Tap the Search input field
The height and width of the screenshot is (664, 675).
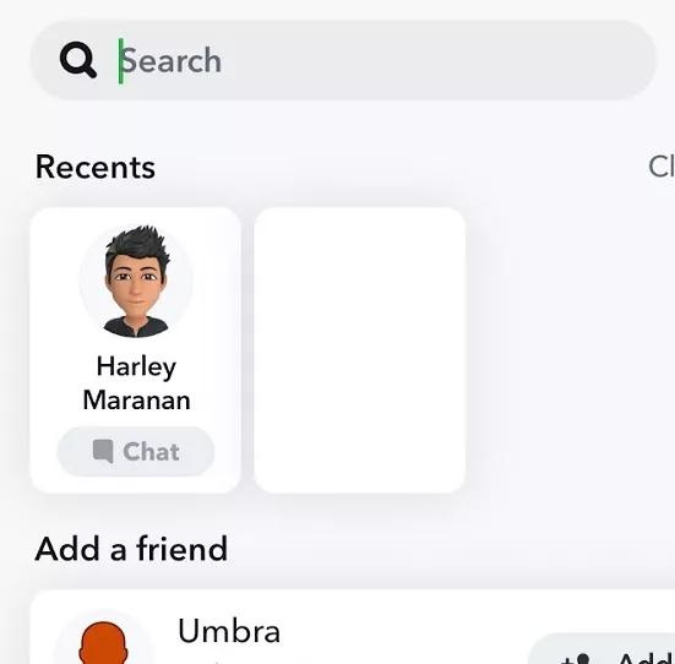click(343, 60)
